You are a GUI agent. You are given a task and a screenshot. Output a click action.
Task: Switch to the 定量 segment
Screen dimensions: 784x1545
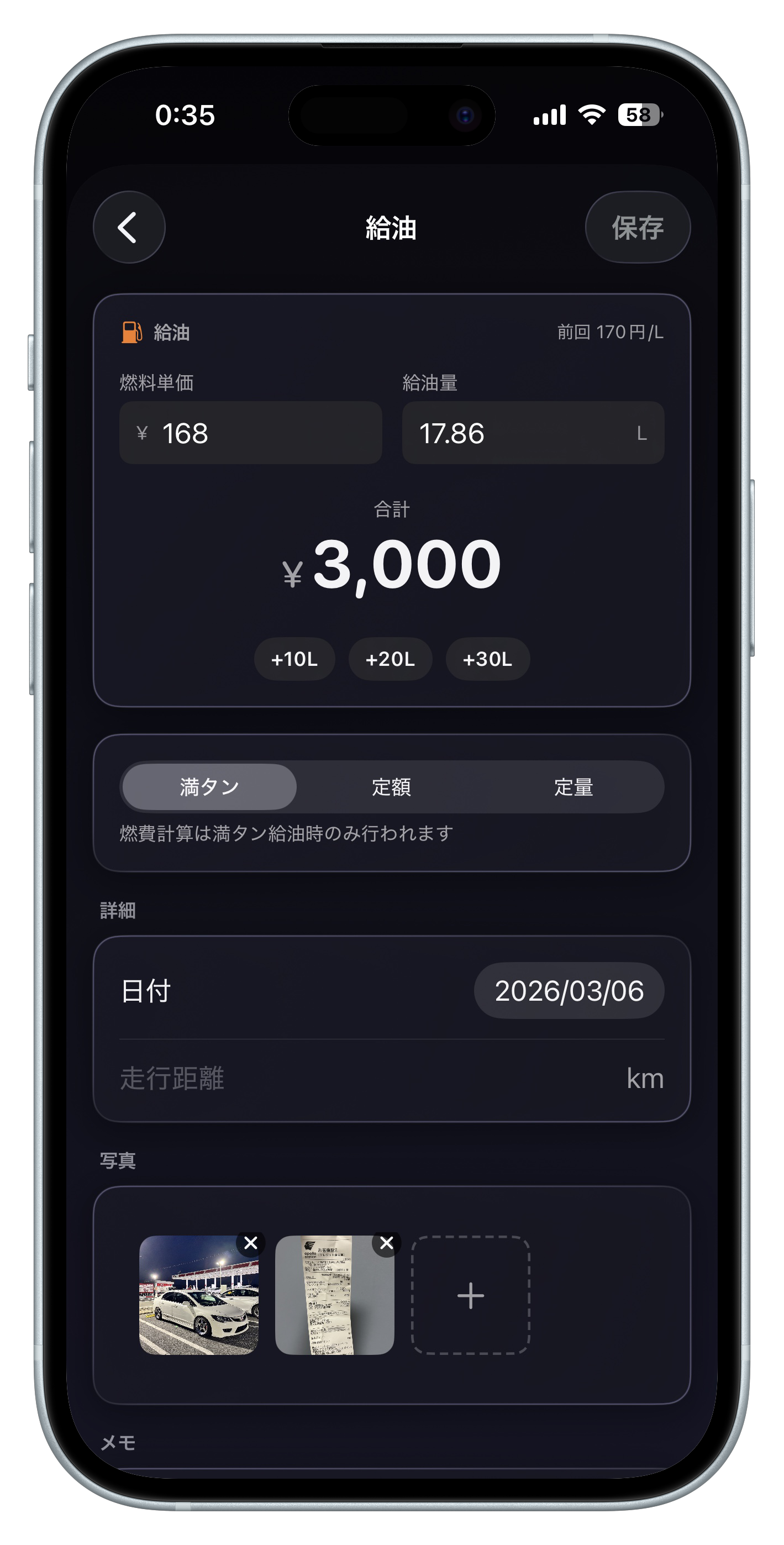pyautogui.click(x=573, y=787)
